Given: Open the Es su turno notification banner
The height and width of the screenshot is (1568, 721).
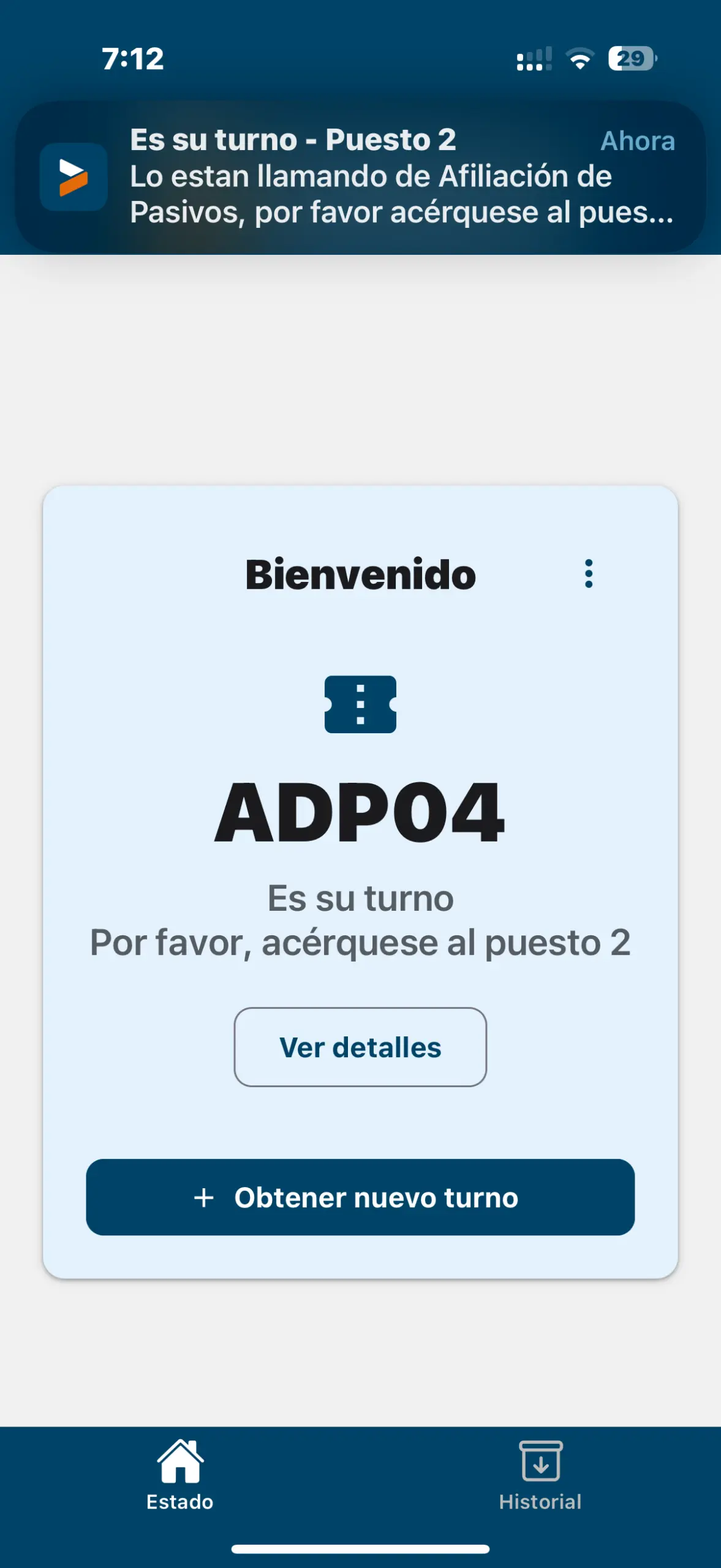Looking at the screenshot, I should (360, 176).
